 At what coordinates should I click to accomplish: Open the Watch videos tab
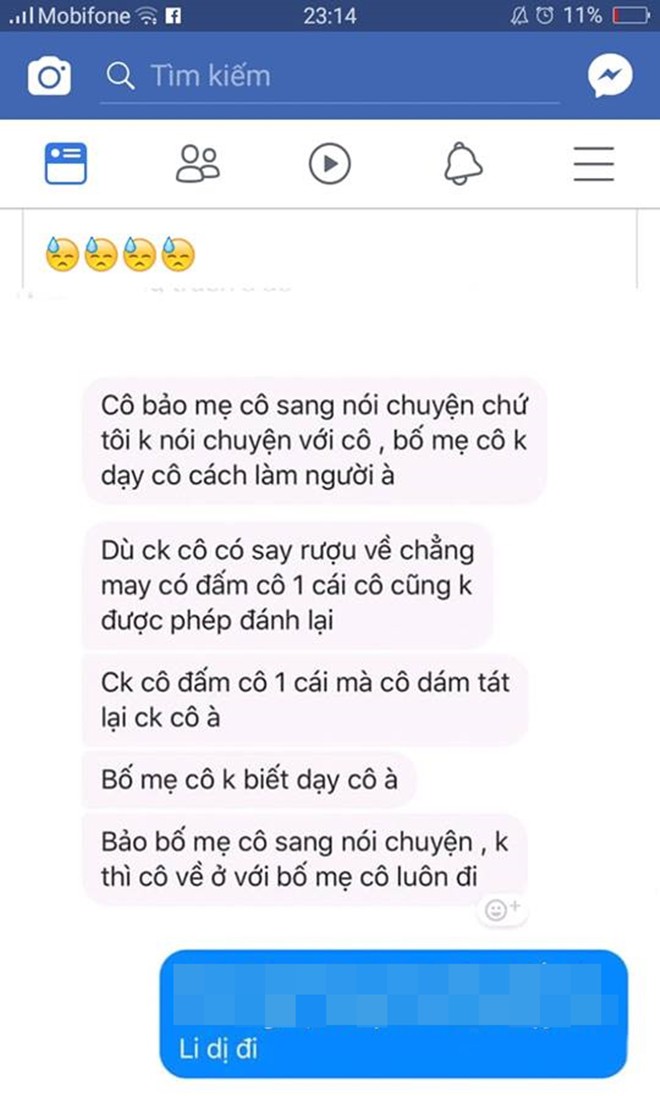(x=330, y=163)
